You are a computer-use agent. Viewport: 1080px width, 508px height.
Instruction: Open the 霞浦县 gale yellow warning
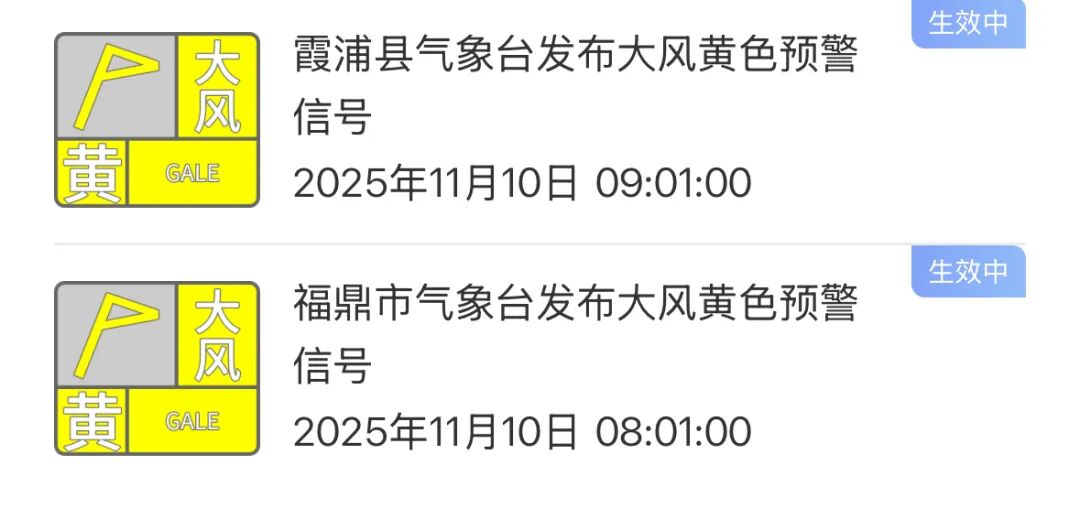click(575, 85)
